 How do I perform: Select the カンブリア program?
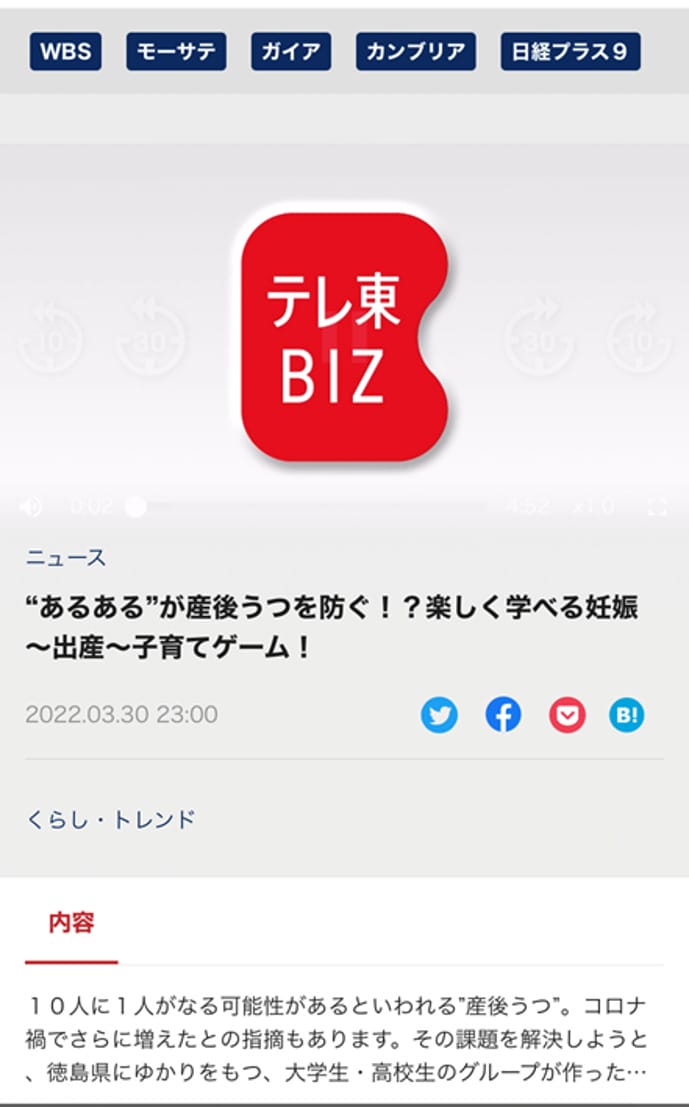coord(416,52)
